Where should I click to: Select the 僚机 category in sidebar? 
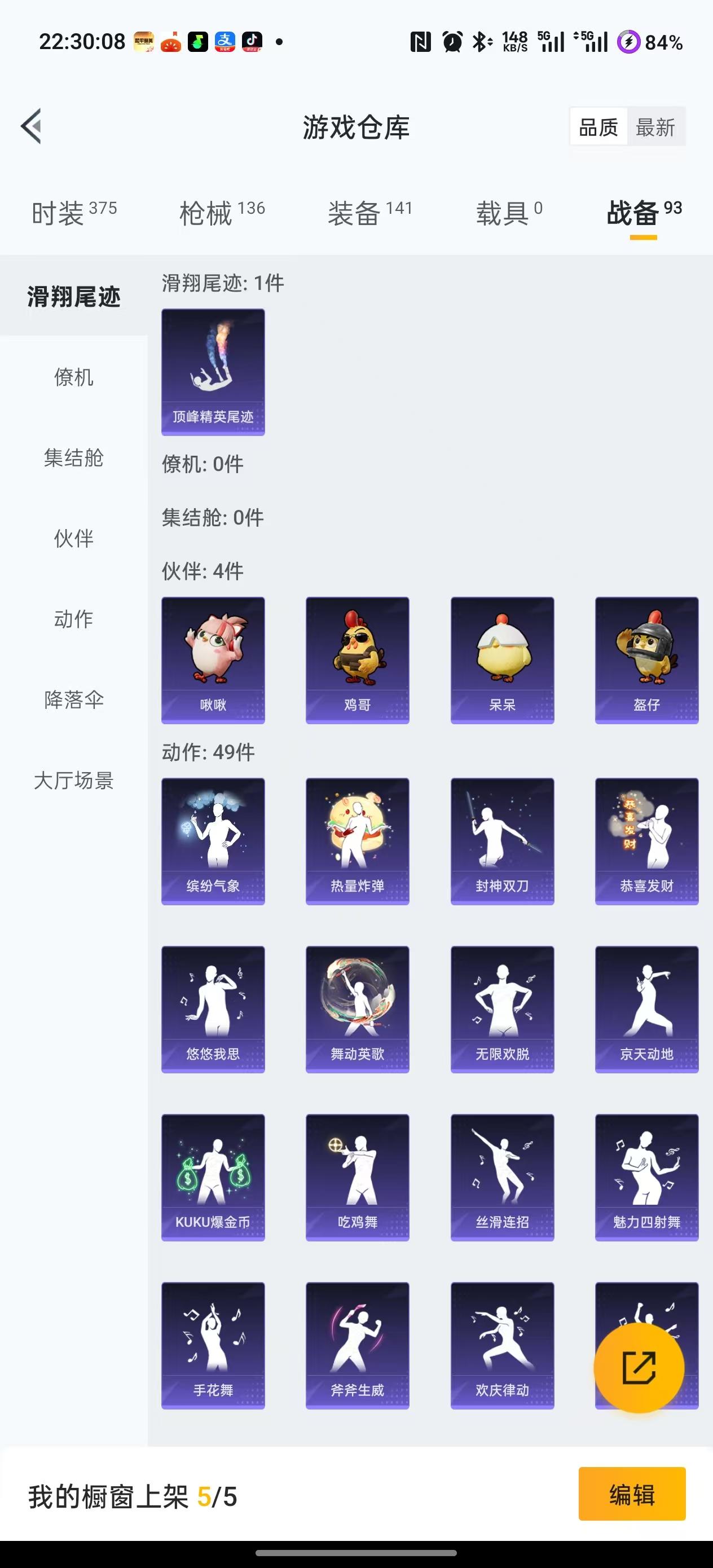73,377
